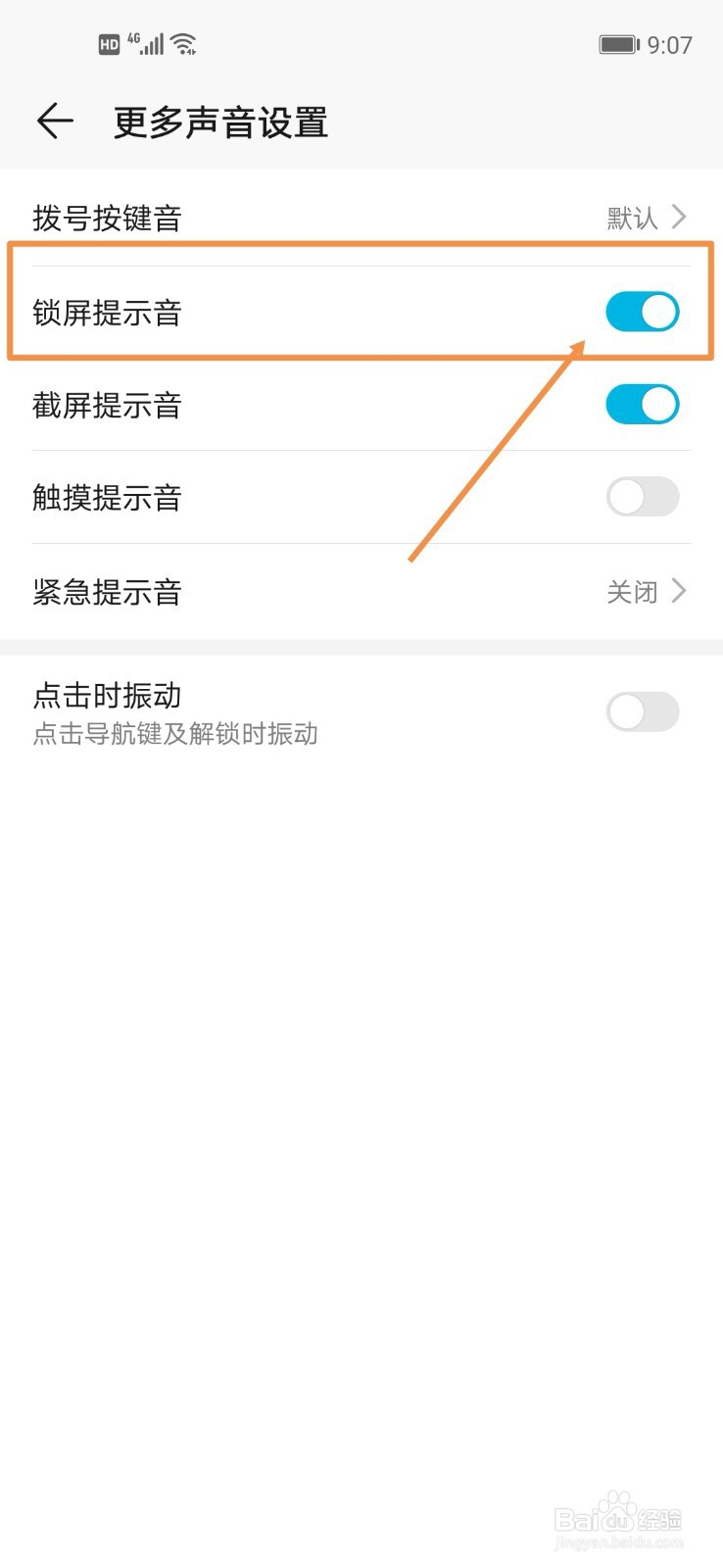The width and height of the screenshot is (723, 1568).
Task: Tap the 关闭 status label
Action: (630, 592)
